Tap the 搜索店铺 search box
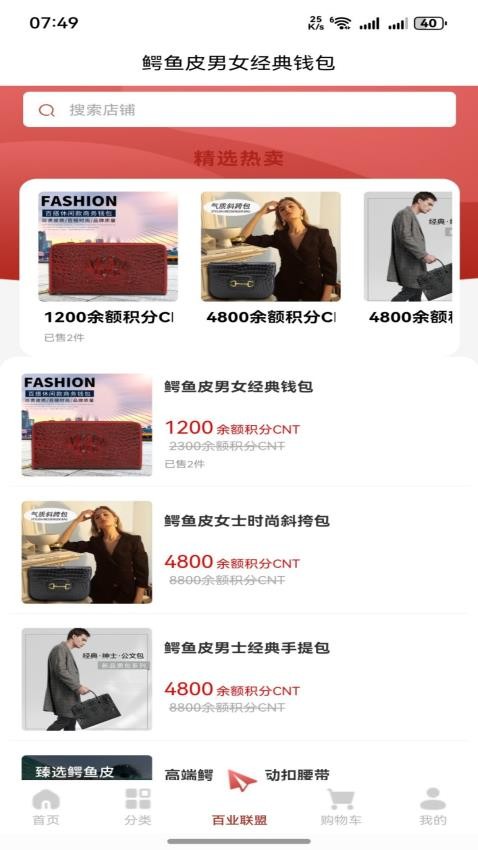This screenshot has height=850, width=478. click(x=239, y=110)
